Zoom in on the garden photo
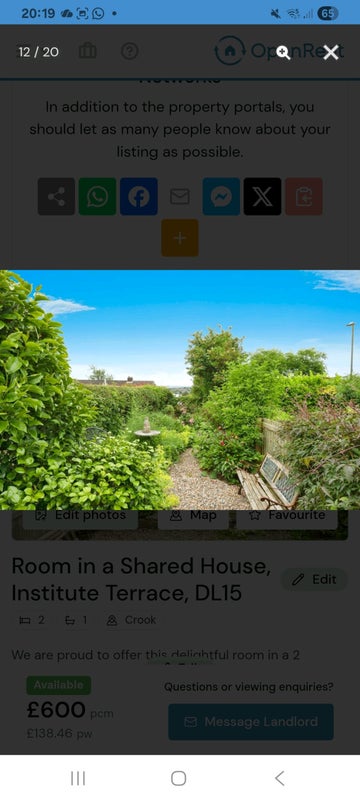 [x=283, y=52]
